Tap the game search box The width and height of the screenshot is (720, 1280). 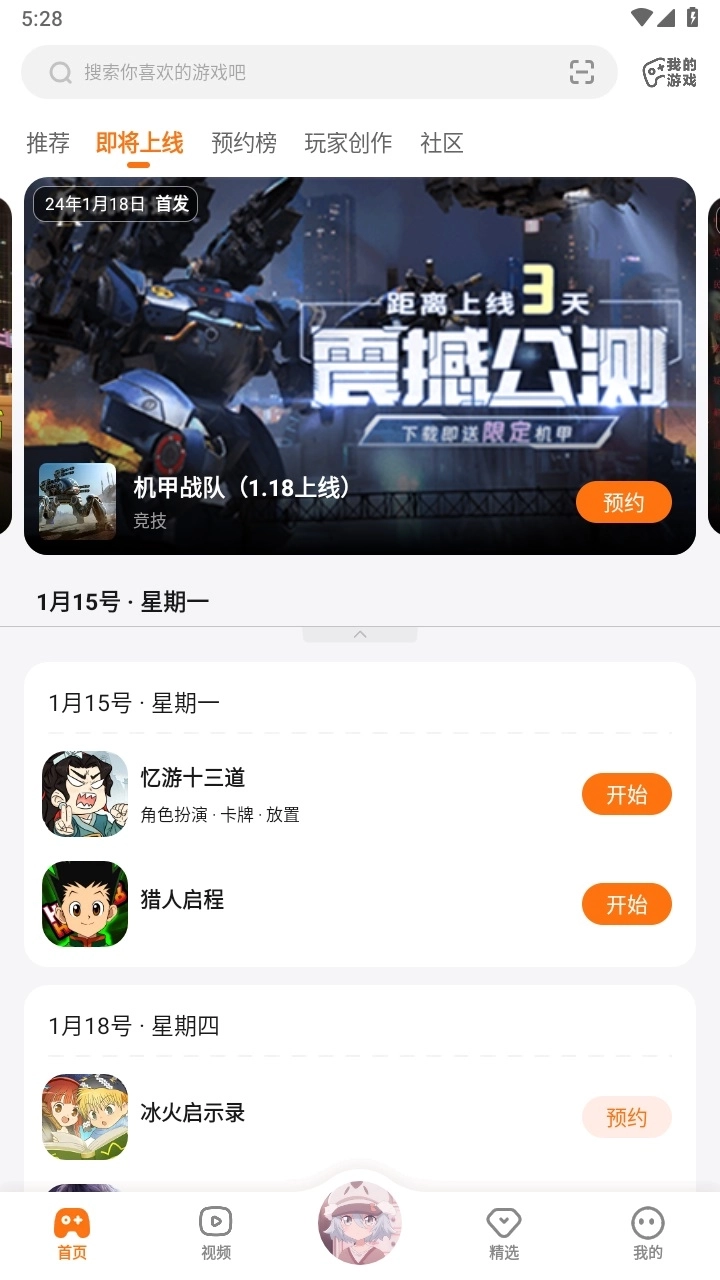[300, 72]
